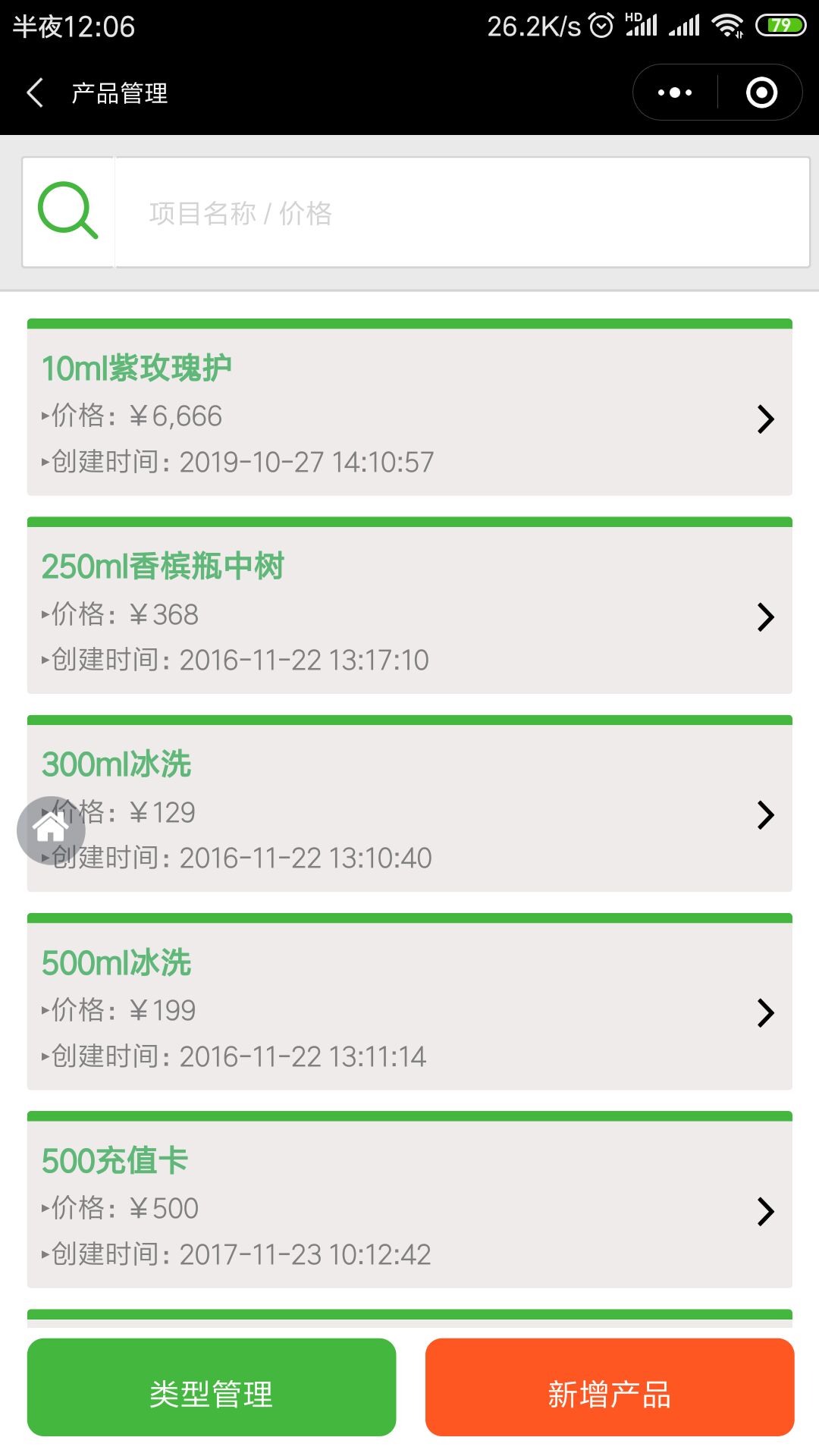Click the 产品管理 title text

click(119, 91)
